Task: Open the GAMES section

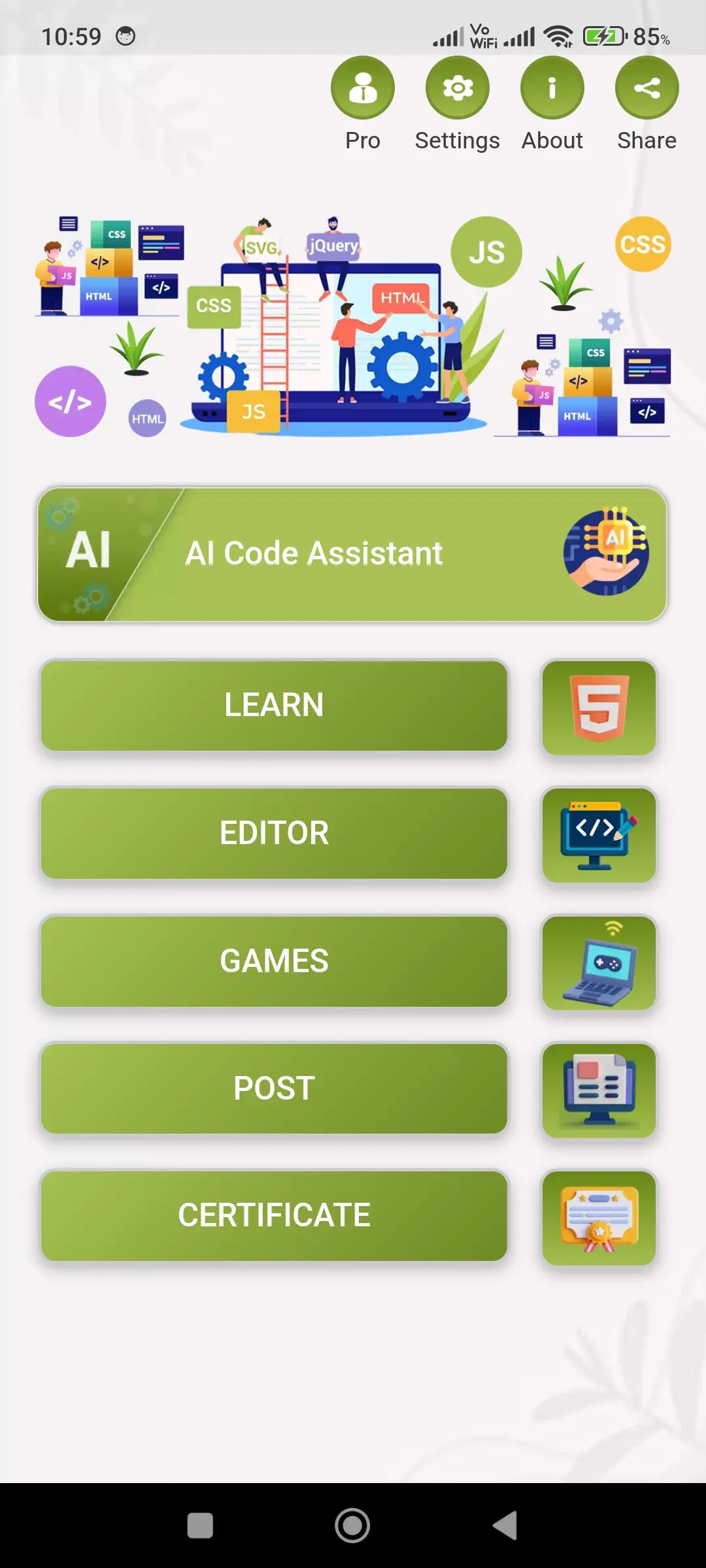Action: (x=274, y=959)
